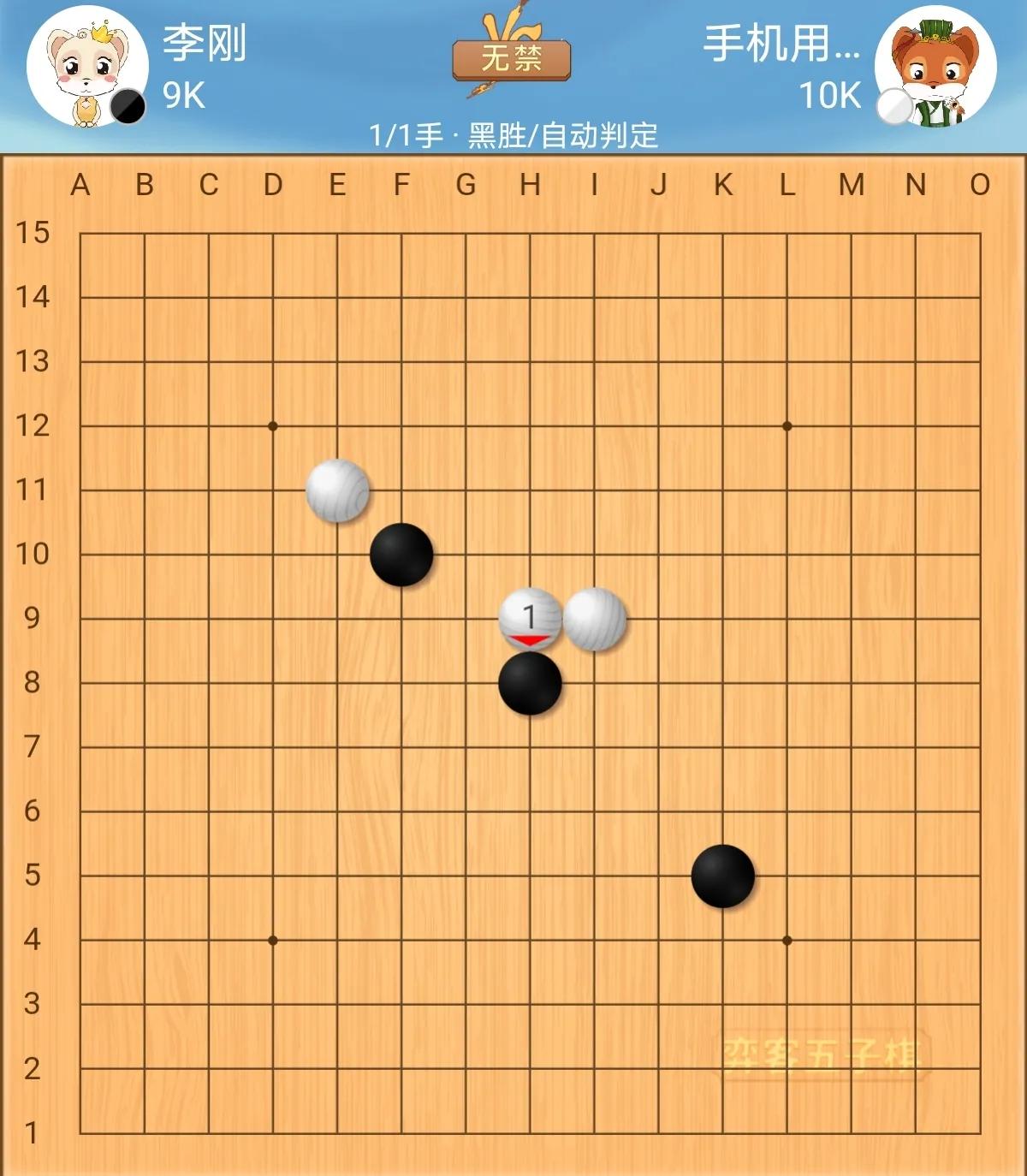View the 10K opponent's fox avatar profile
1027x1176 pixels.
(936, 67)
